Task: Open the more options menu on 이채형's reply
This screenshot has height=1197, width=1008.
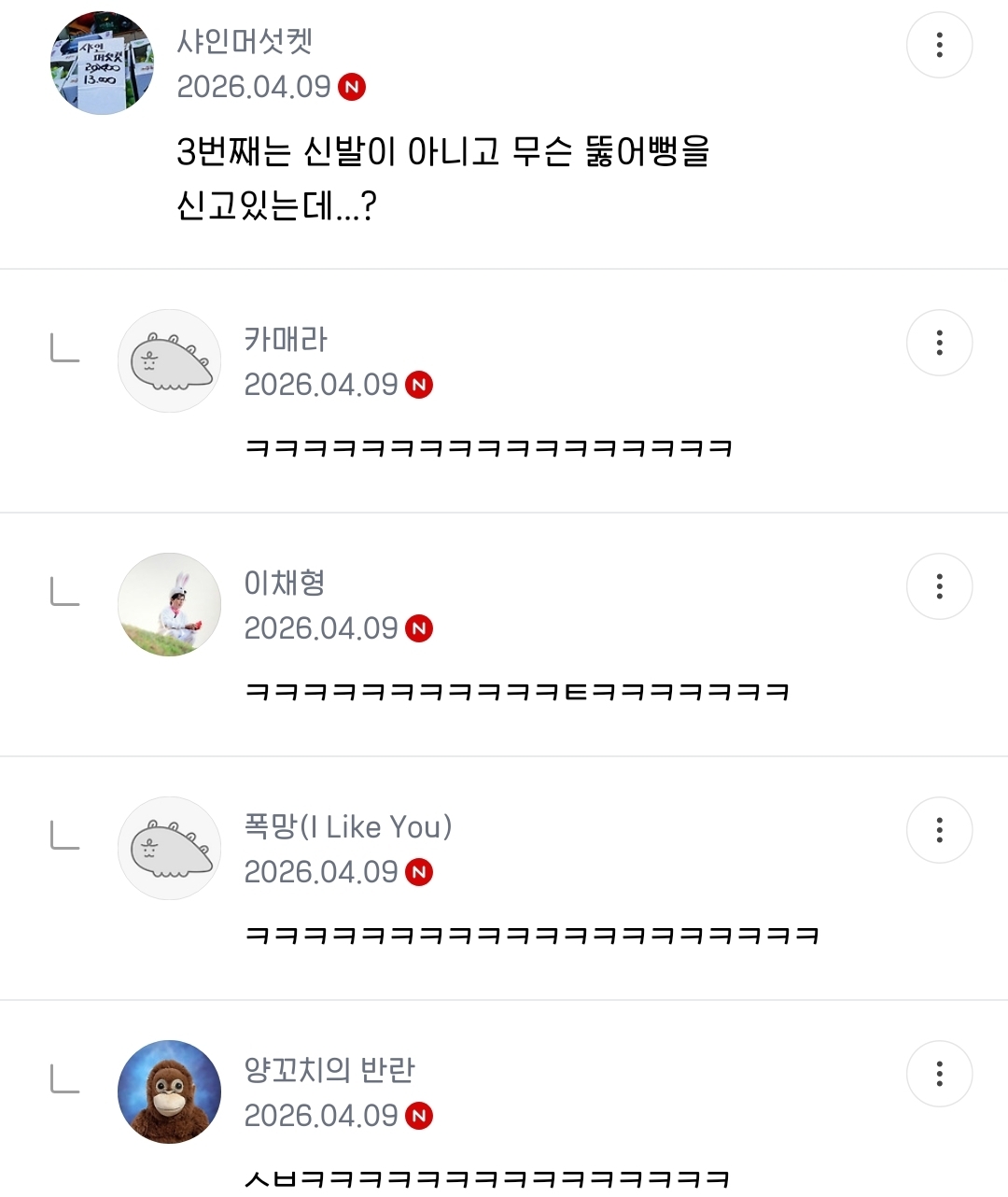Action: (939, 586)
